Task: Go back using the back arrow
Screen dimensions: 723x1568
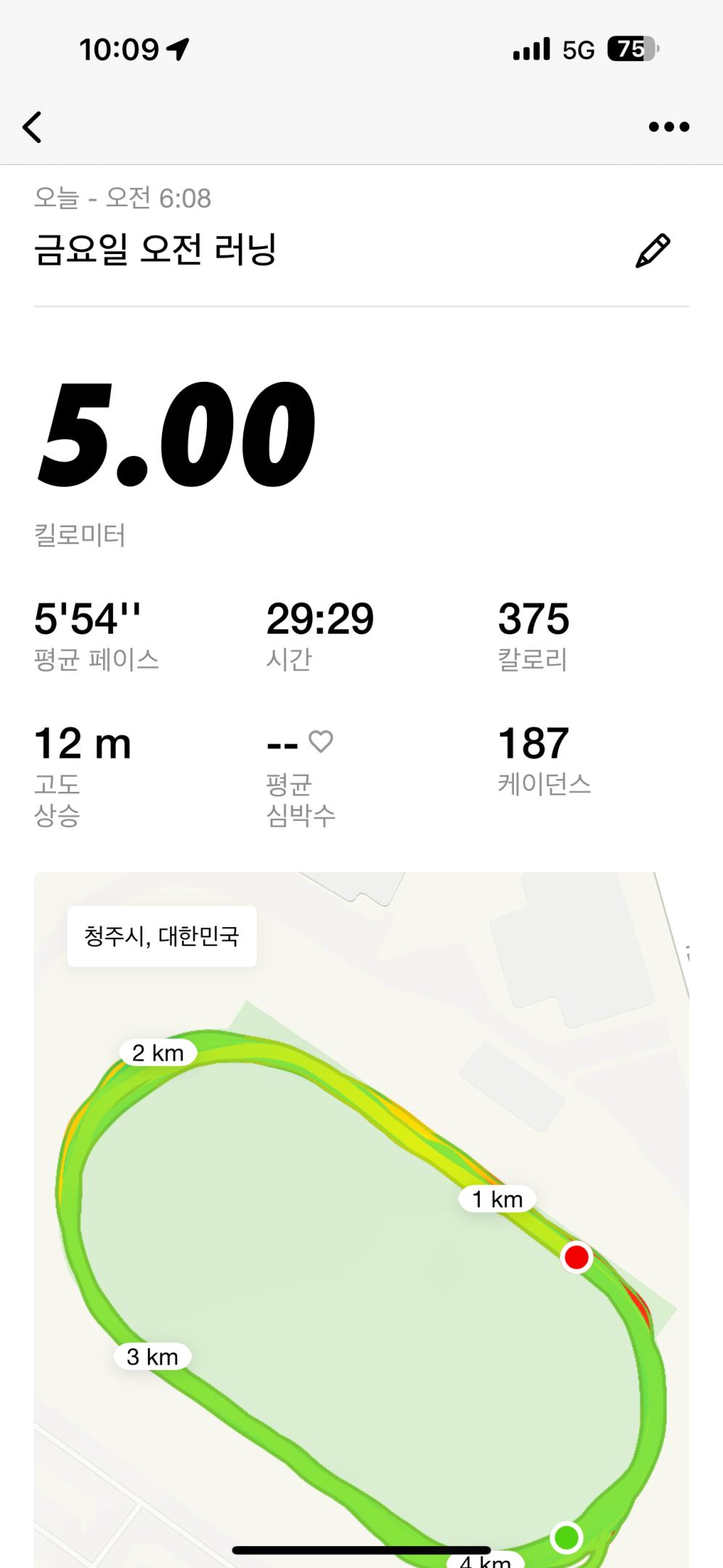Action: coord(33,127)
